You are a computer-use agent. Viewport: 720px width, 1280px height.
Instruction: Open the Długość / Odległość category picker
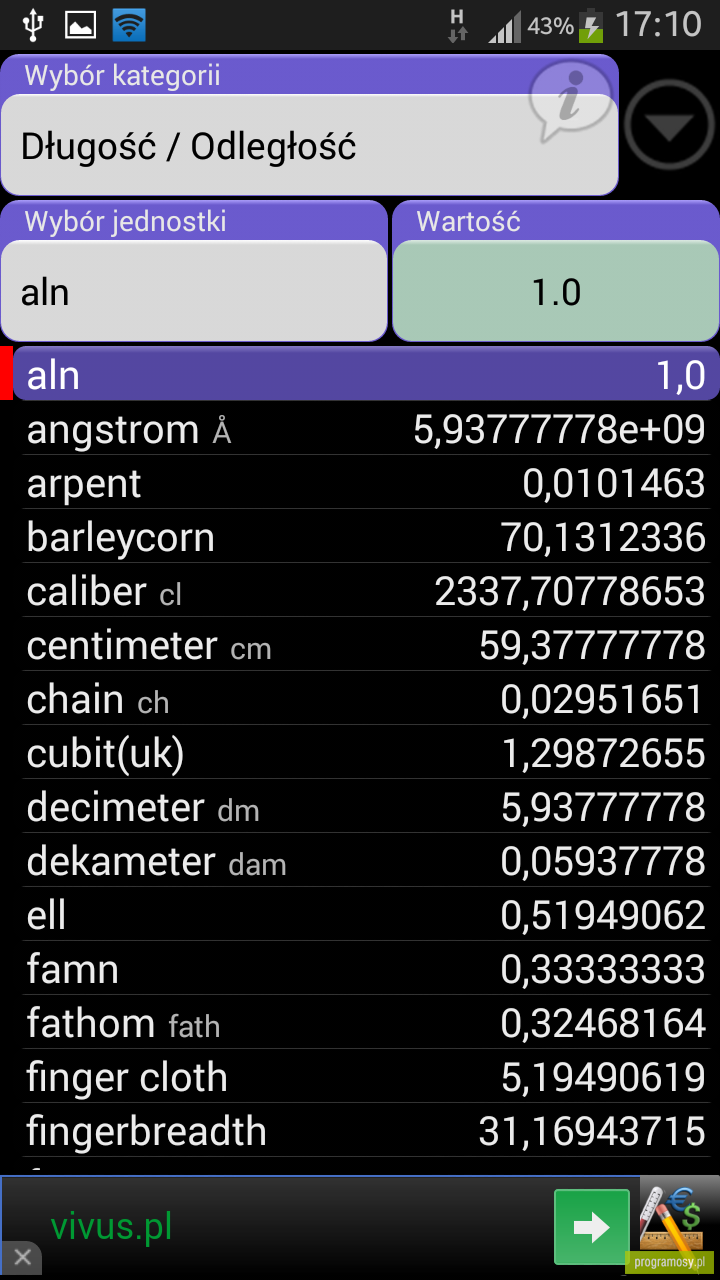pyautogui.click(x=309, y=146)
